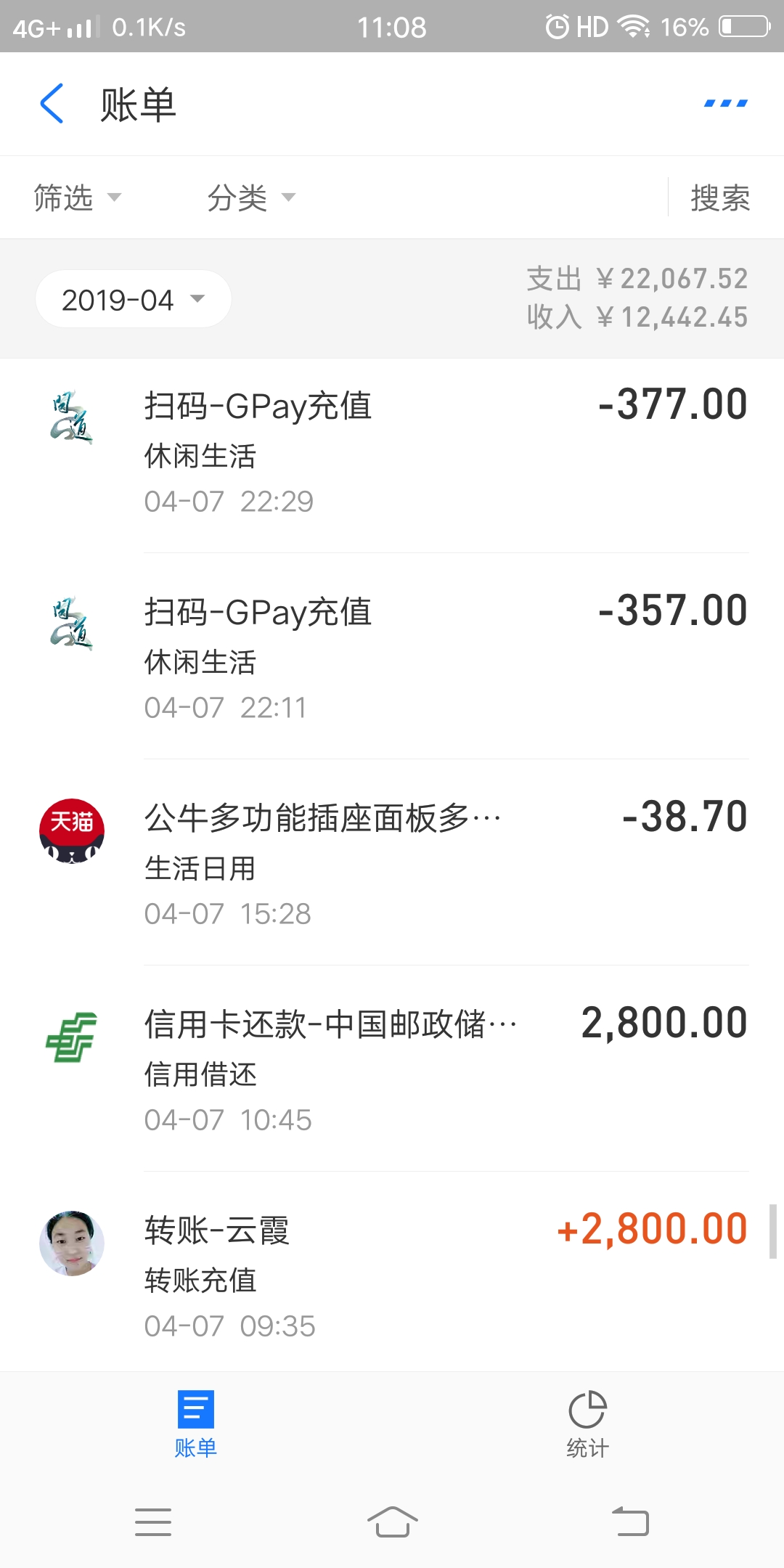Open the three-dot overflow menu
The width and height of the screenshot is (784, 1568).
[x=725, y=104]
